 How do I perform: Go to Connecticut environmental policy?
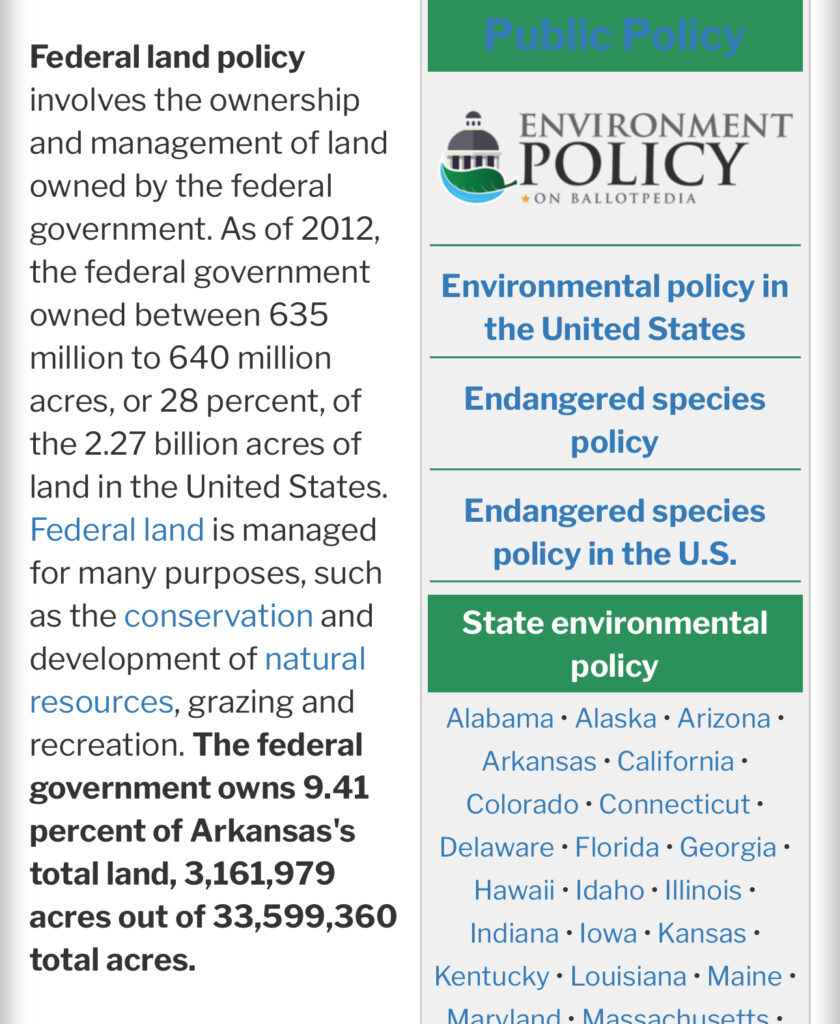pos(674,804)
